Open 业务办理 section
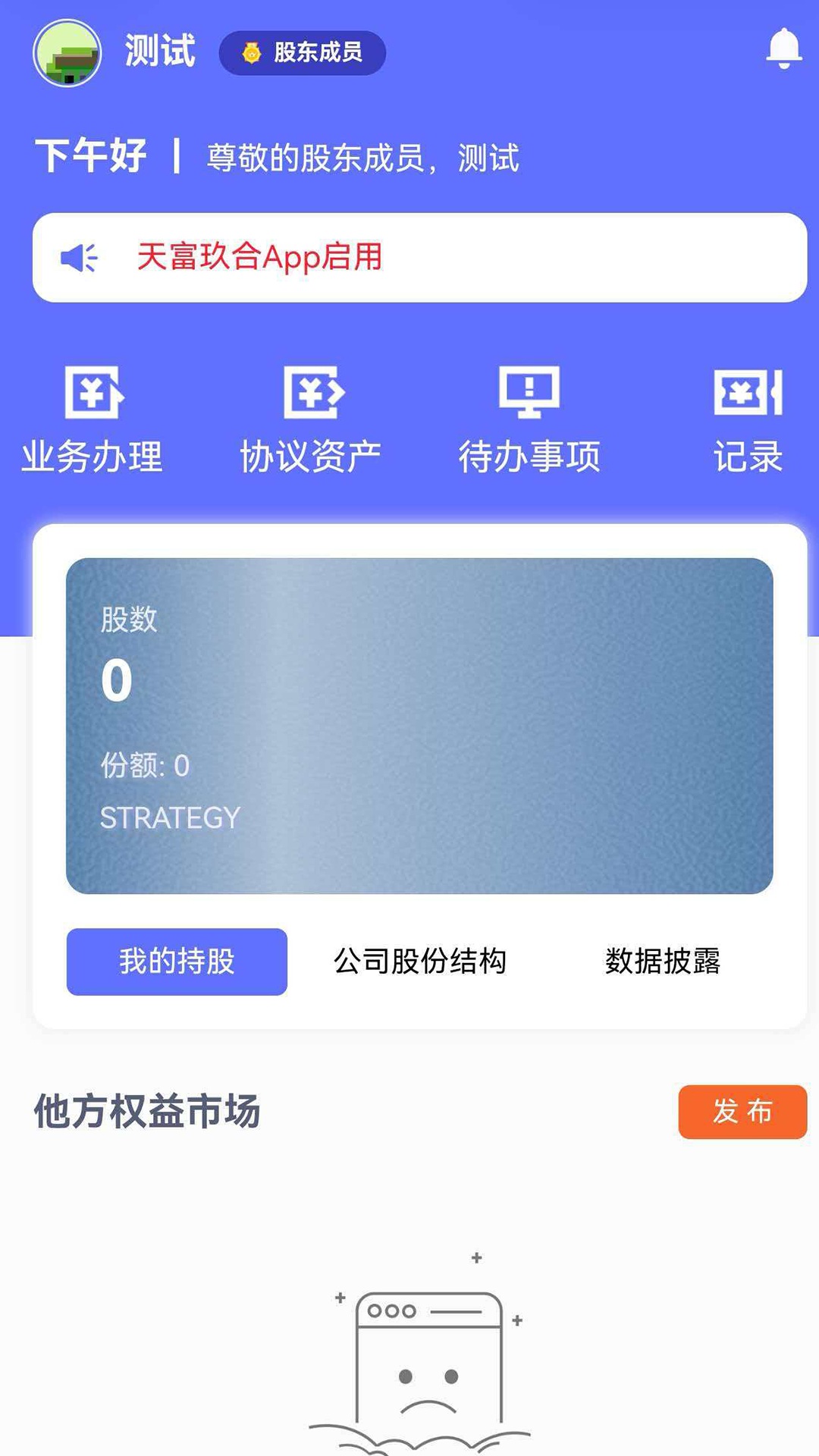The image size is (819, 1456). point(93,419)
